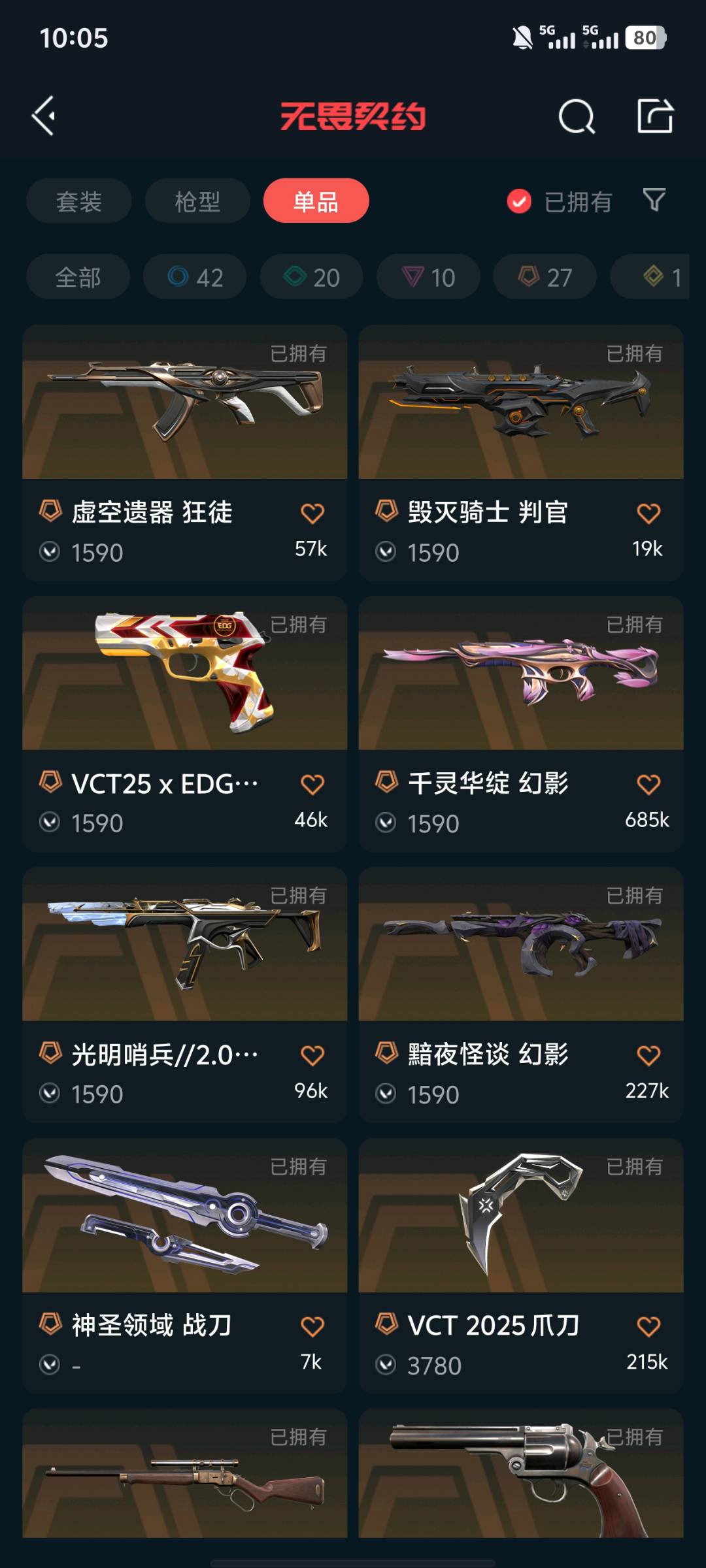The image size is (706, 1568).
Task: Favorite the 千灵华绽 幻影 skin
Action: 648,784
